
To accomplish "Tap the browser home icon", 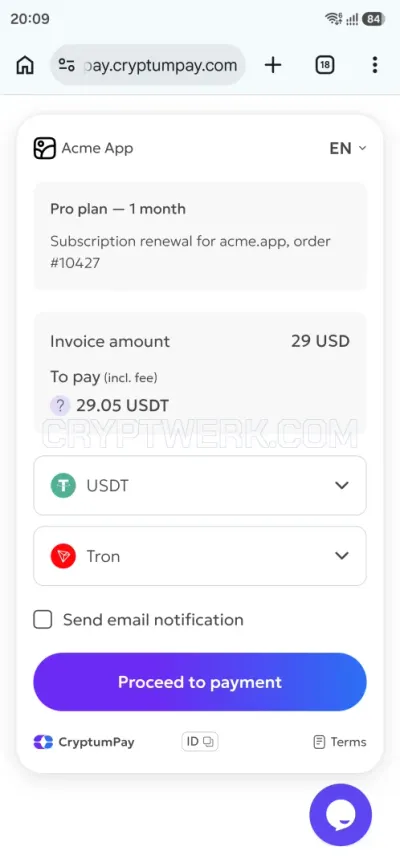I will point(25,65).
